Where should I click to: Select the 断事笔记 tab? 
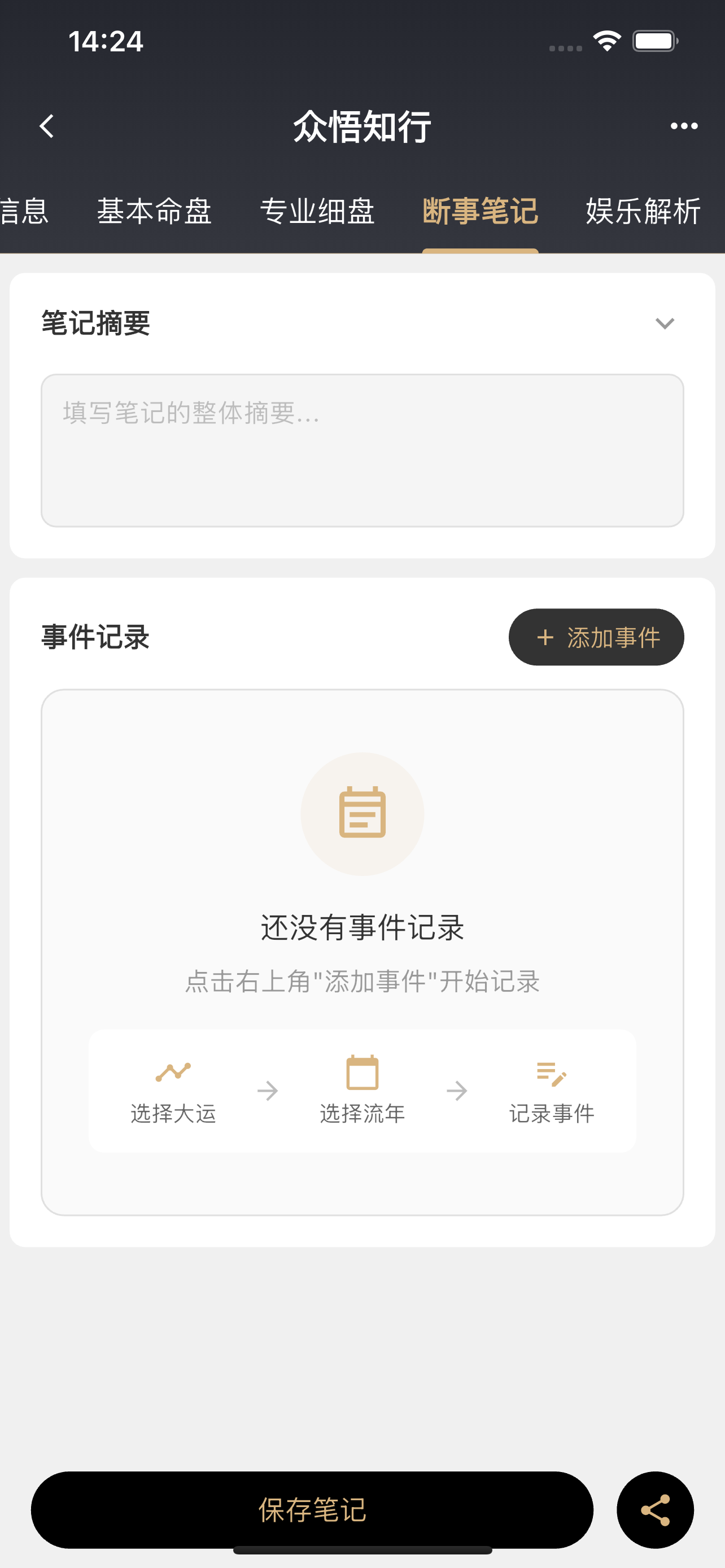coord(481,212)
